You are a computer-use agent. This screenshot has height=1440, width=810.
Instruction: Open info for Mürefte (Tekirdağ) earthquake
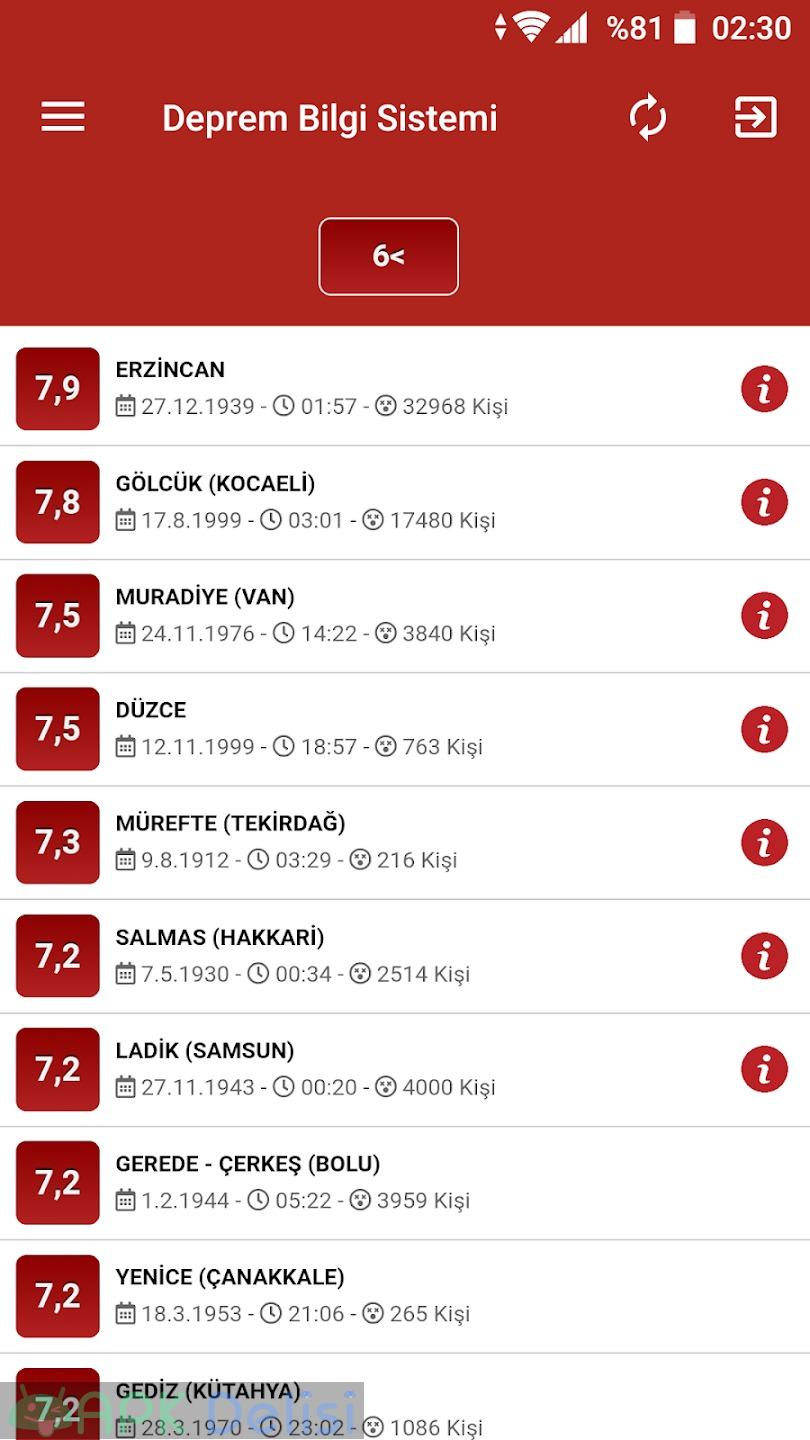pos(764,843)
